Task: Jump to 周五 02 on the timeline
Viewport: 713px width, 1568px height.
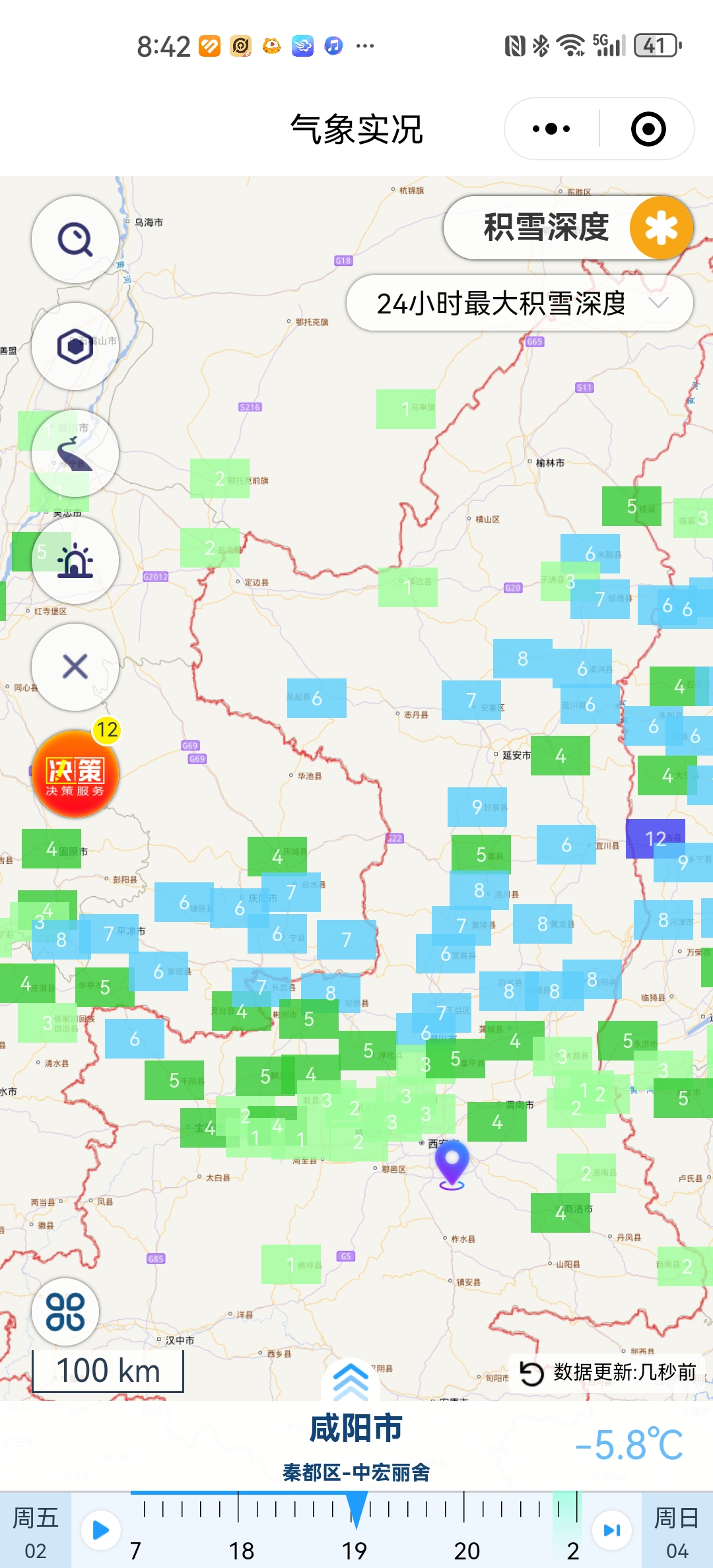Action: 36,1531
